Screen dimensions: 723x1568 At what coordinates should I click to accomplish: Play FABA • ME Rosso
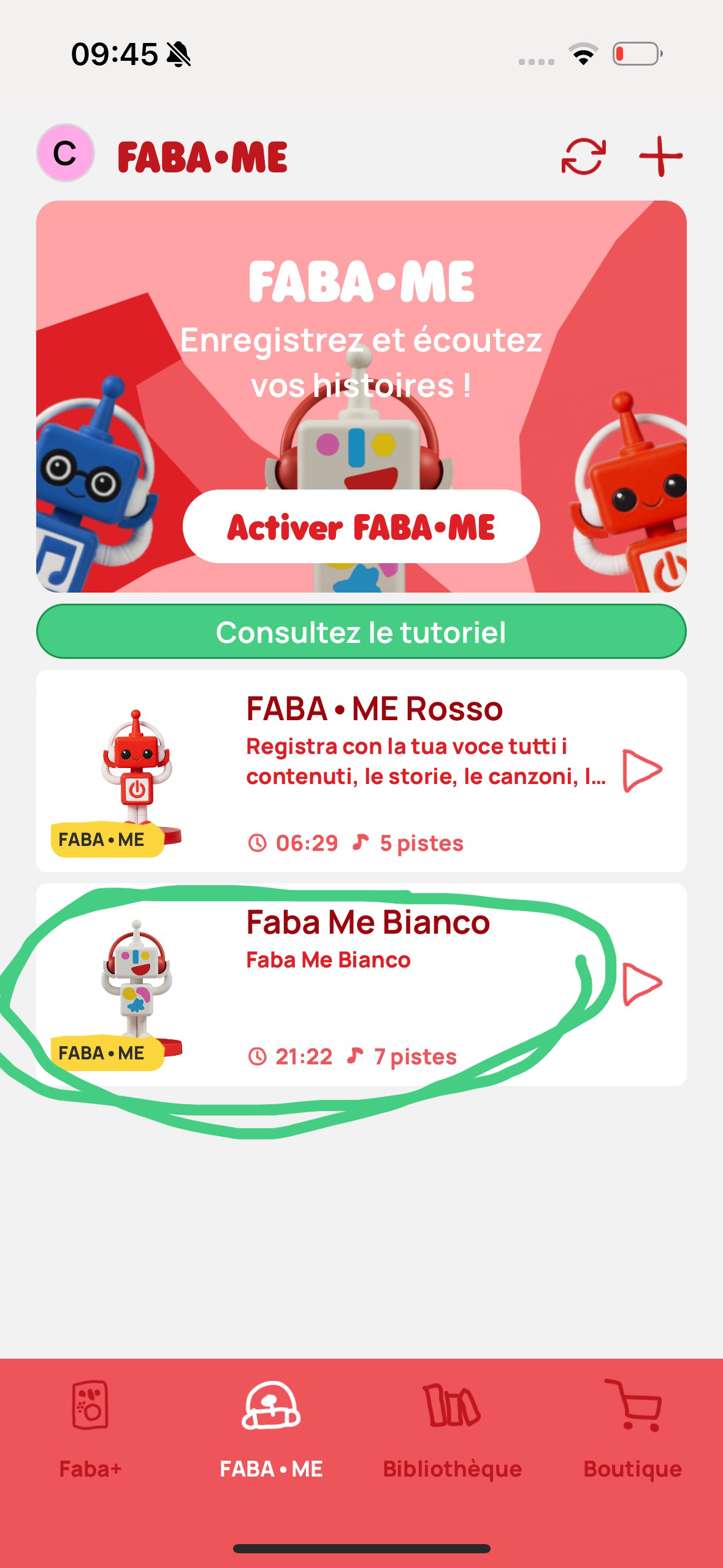point(642,771)
